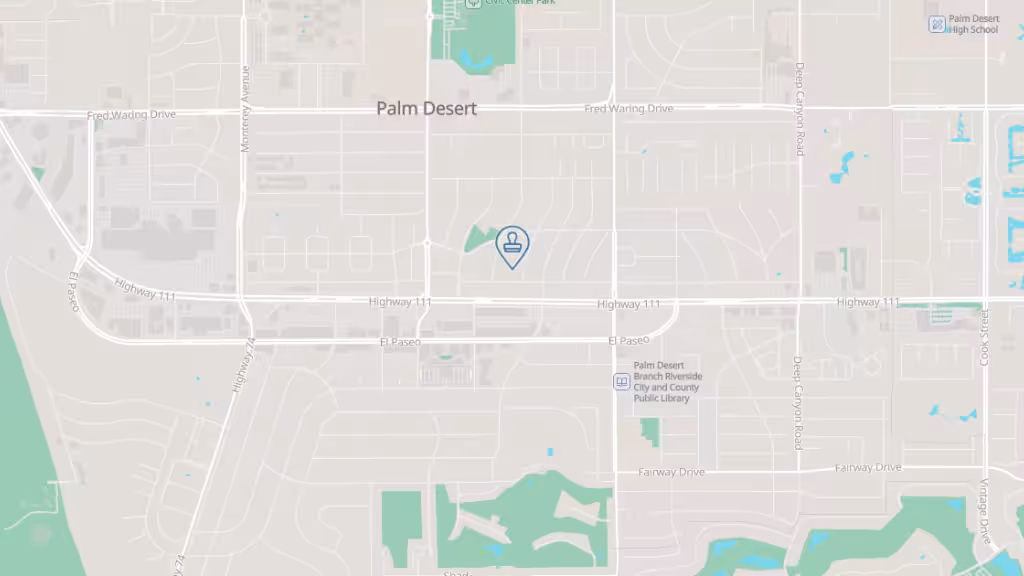Select the Palm Desert High School marker
Image resolution: width=1024 pixels, height=576 pixels.
937,24
